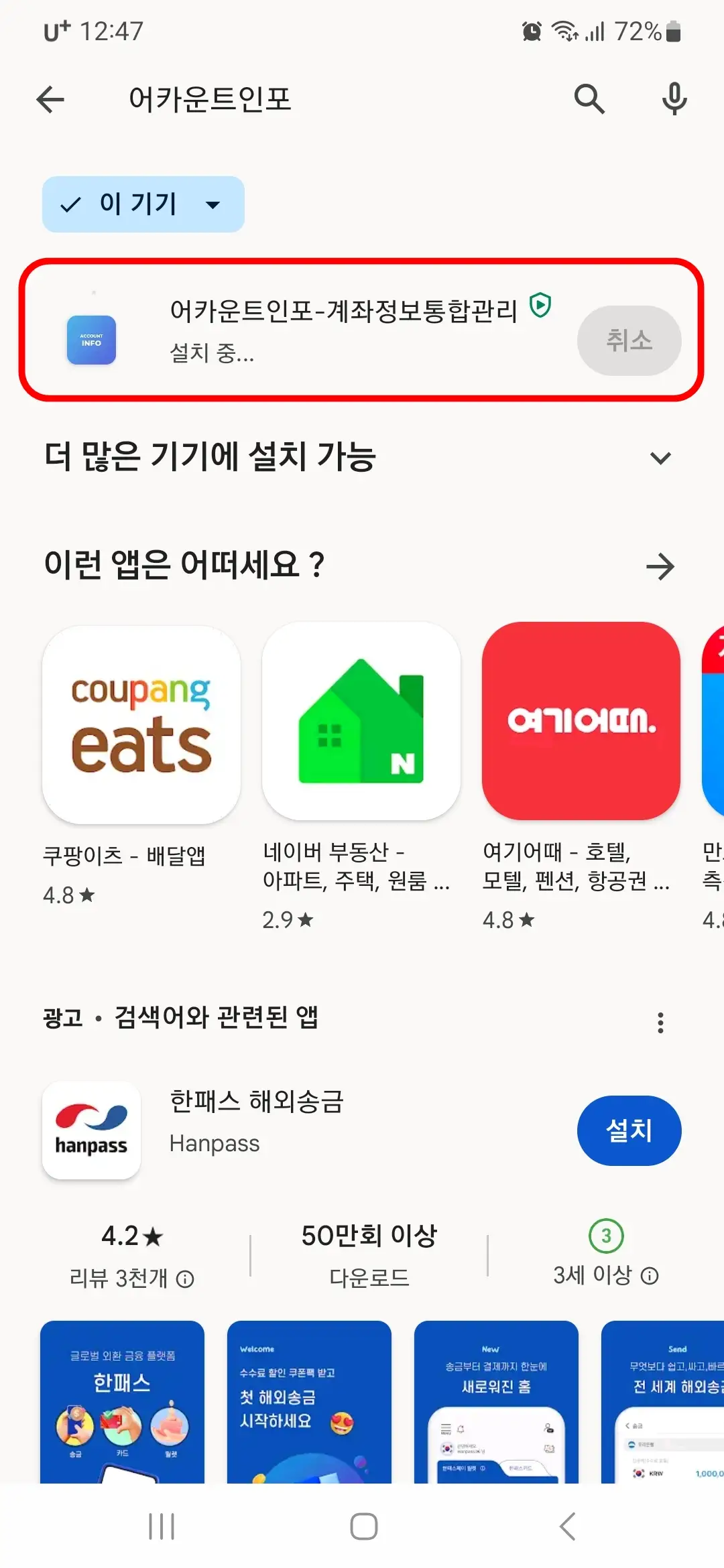
Task: Start a voice search with the microphone
Action: (674, 99)
